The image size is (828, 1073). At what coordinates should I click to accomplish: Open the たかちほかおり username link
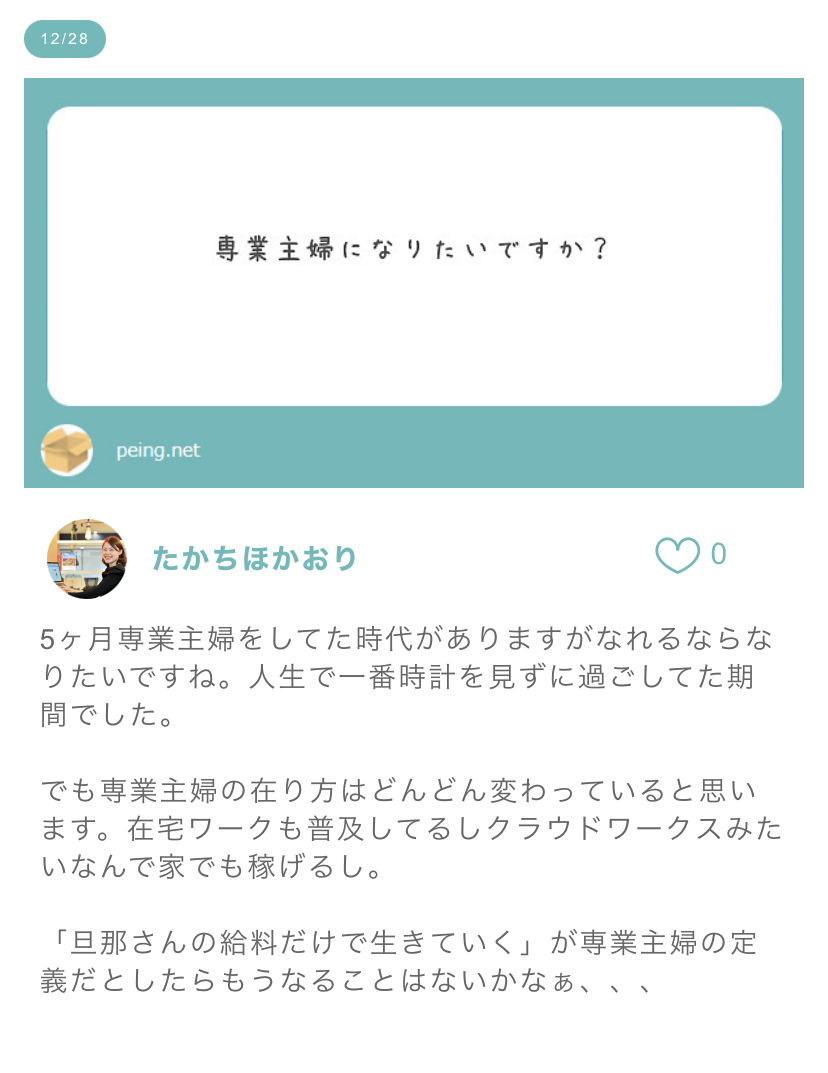coord(254,558)
